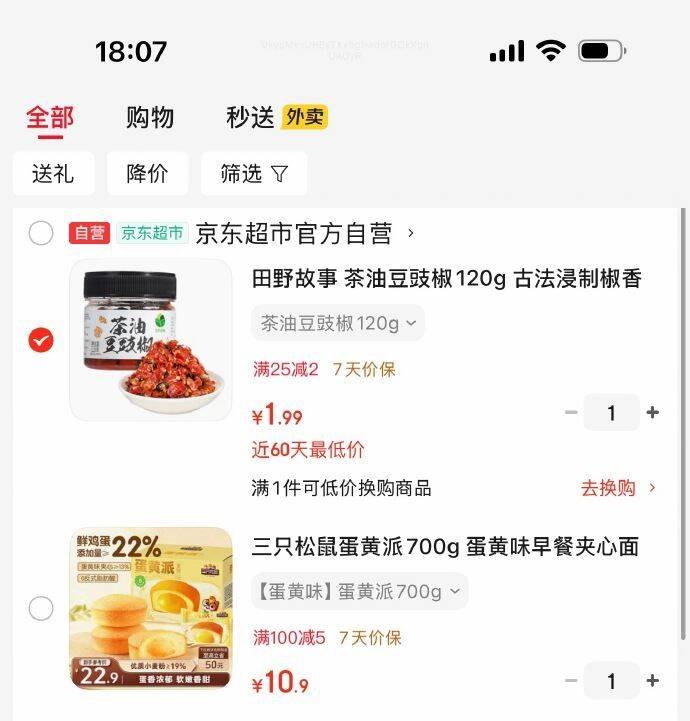The width and height of the screenshot is (690, 721).
Task: Switch to the 购物 tab
Action: (150, 118)
